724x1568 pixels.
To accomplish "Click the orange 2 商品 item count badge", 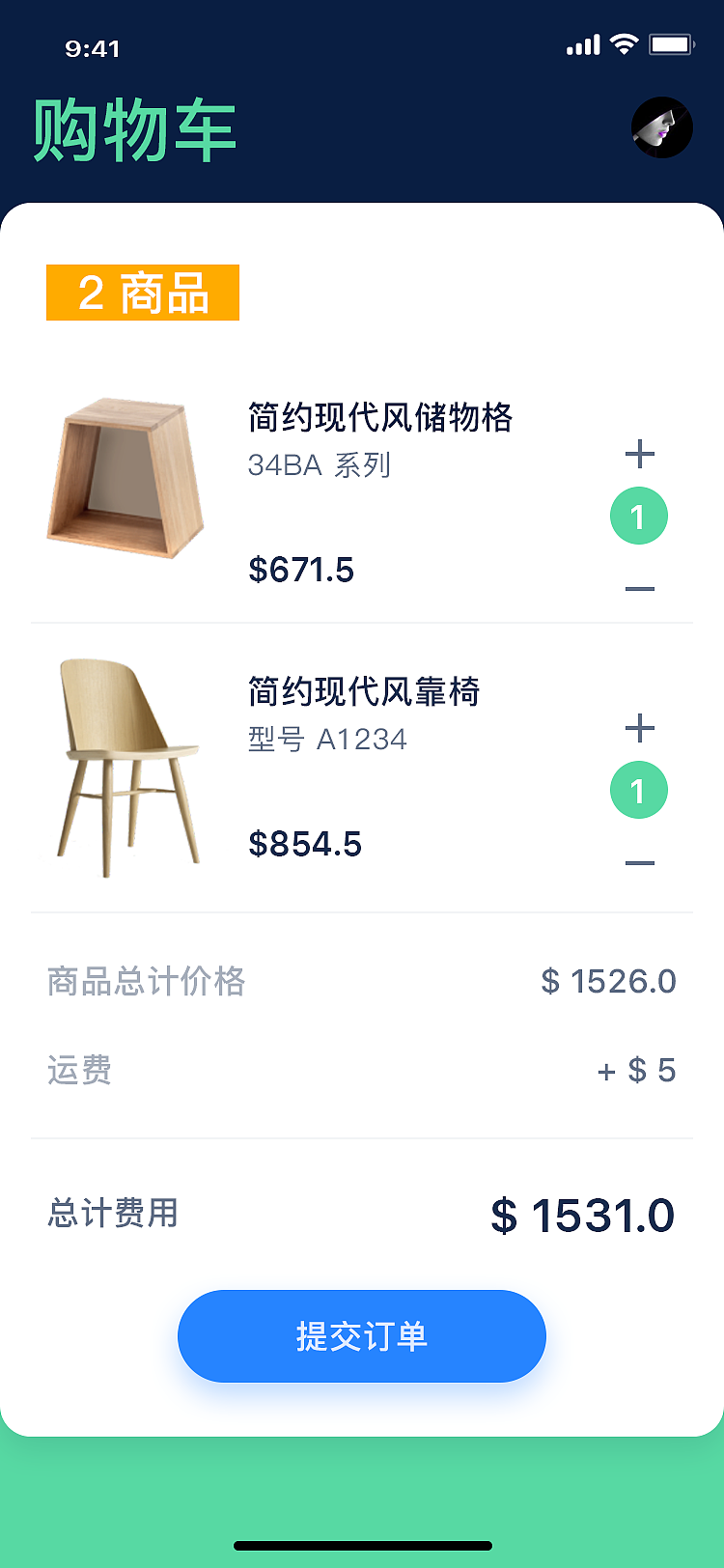I will point(142,293).
